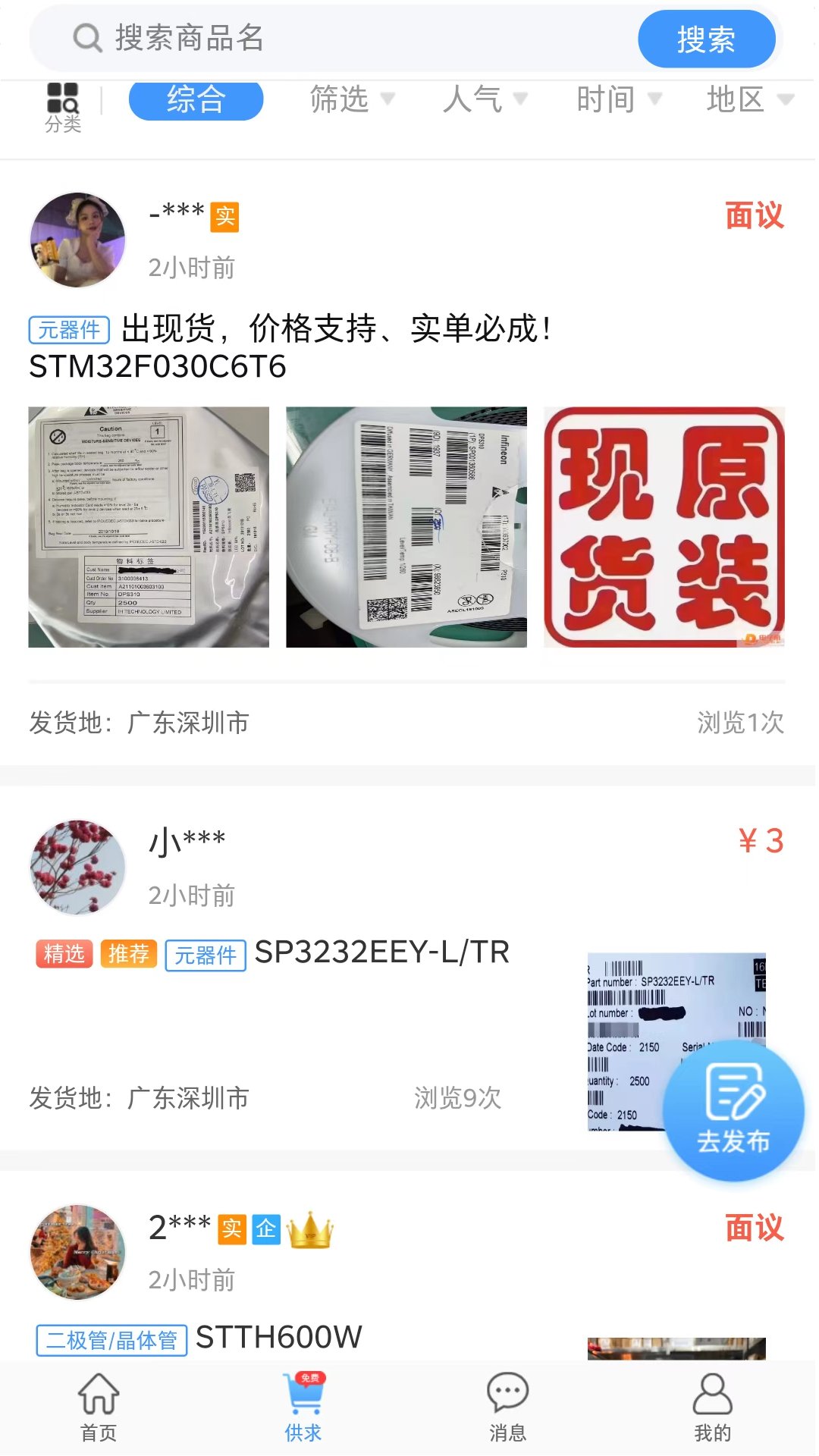Open the SP3232EEY-L/TR listing link
Screen dimensions: 819x1456
382,952
